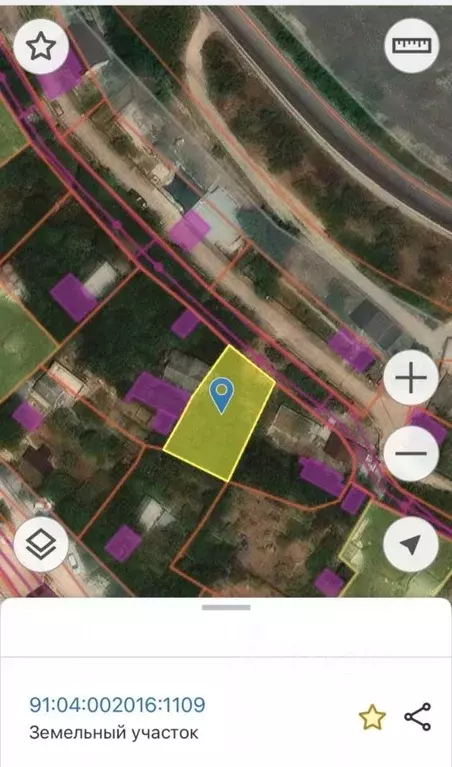This screenshot has height=767, width=452.
Task: Zoom in with the plus button
Action: 411,378
